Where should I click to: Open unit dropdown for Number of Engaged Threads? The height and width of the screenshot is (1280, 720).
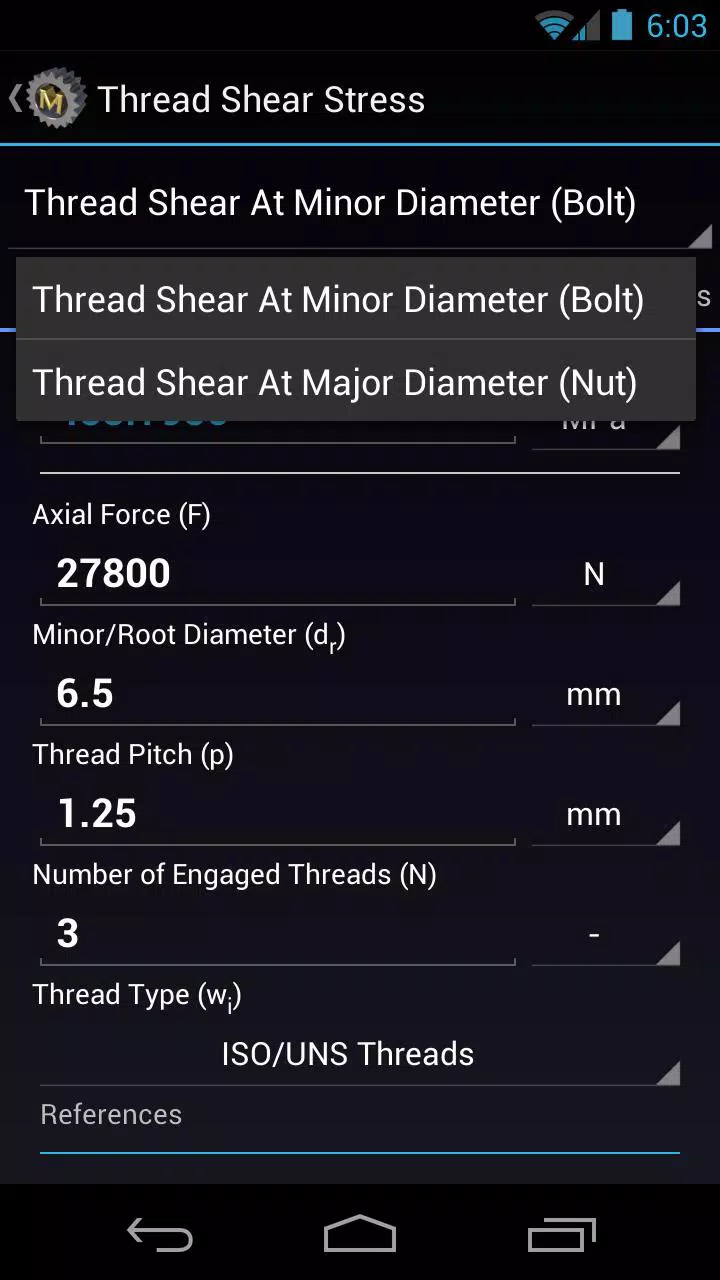606,934
